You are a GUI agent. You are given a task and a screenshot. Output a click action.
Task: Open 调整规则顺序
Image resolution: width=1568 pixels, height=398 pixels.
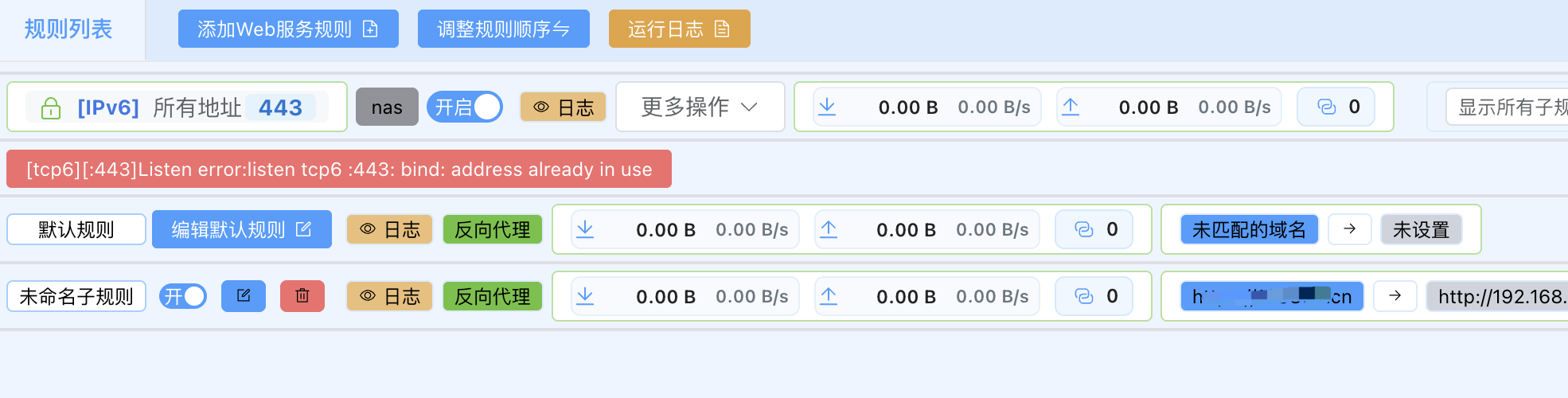tap(503, 29)
